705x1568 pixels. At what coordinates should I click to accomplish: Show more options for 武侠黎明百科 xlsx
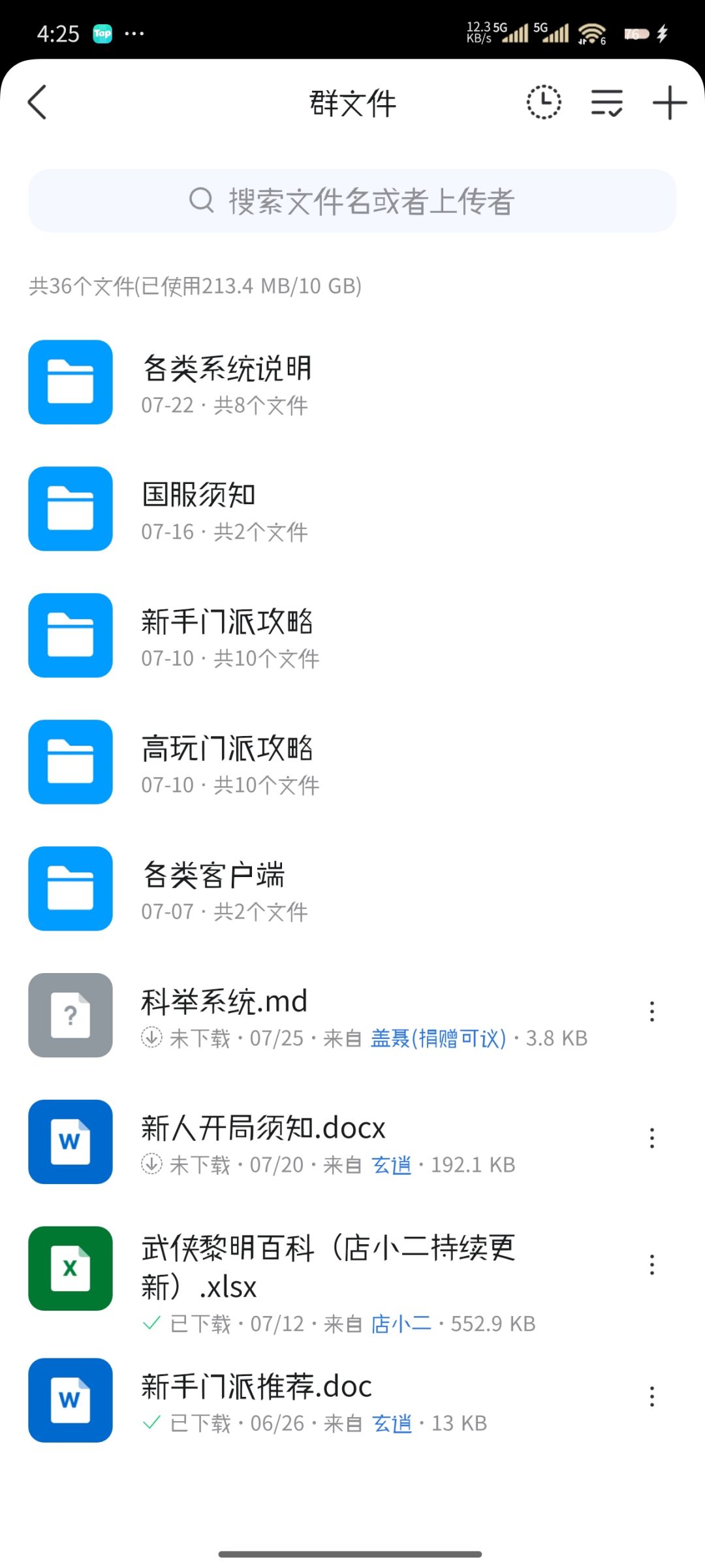[x=651, y=1265]
